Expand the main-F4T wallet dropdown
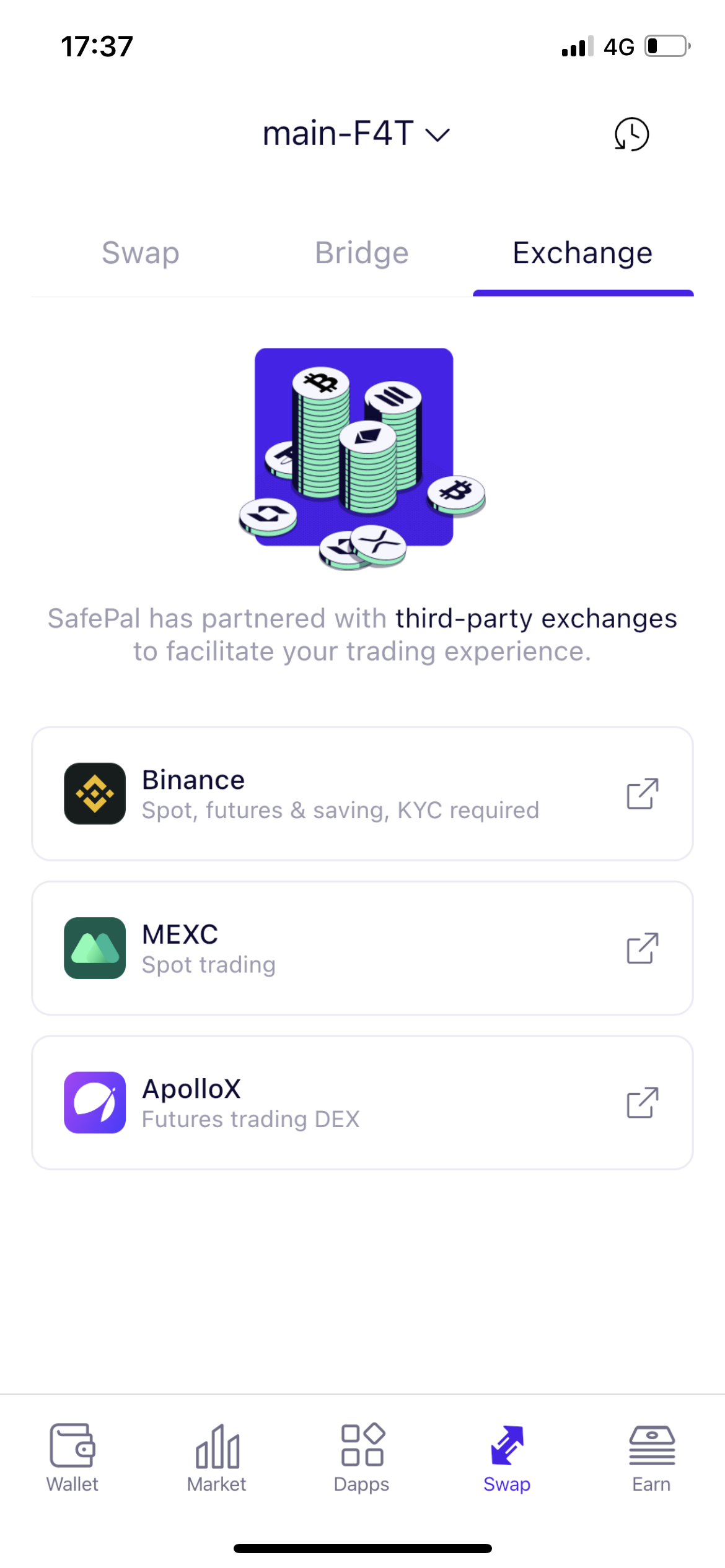725x1568 pixels. coord(356,134)
